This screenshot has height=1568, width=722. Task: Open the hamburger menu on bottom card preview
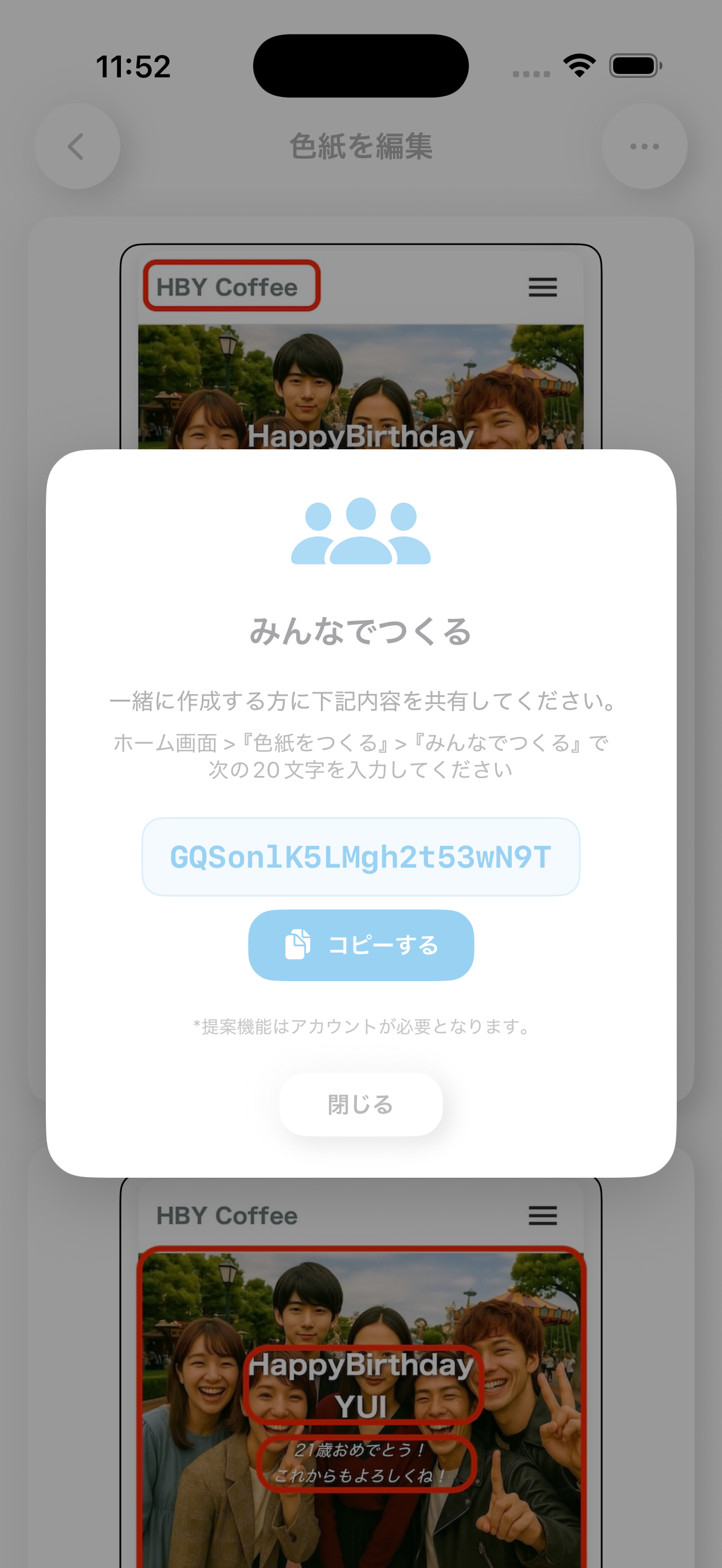[x=542, y=1216]
